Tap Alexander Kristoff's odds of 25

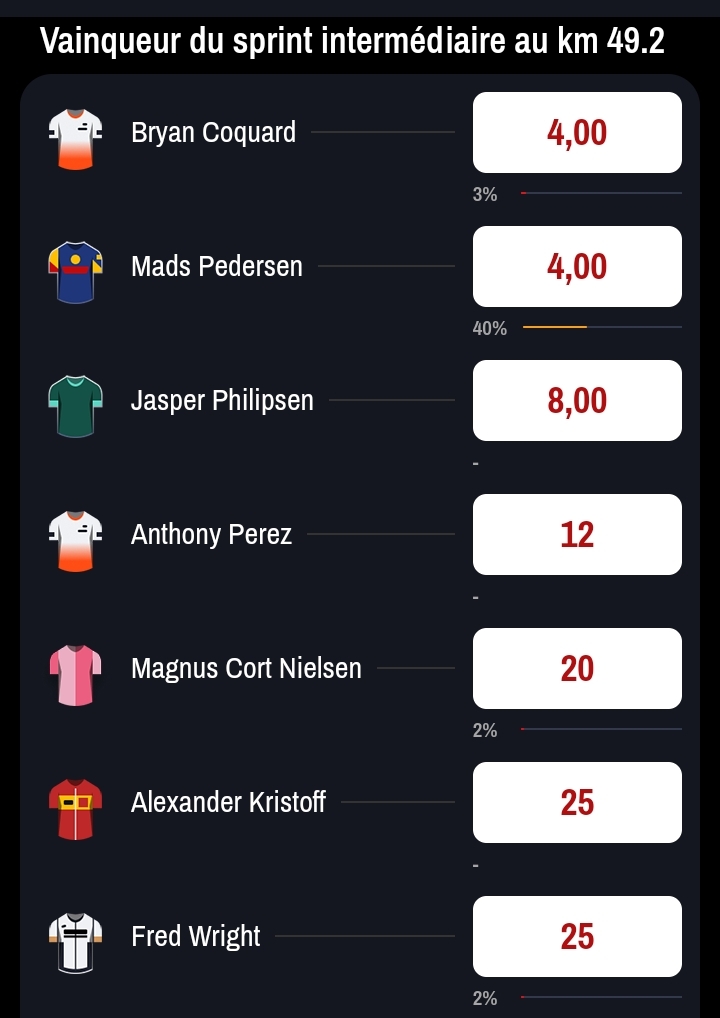577,803
